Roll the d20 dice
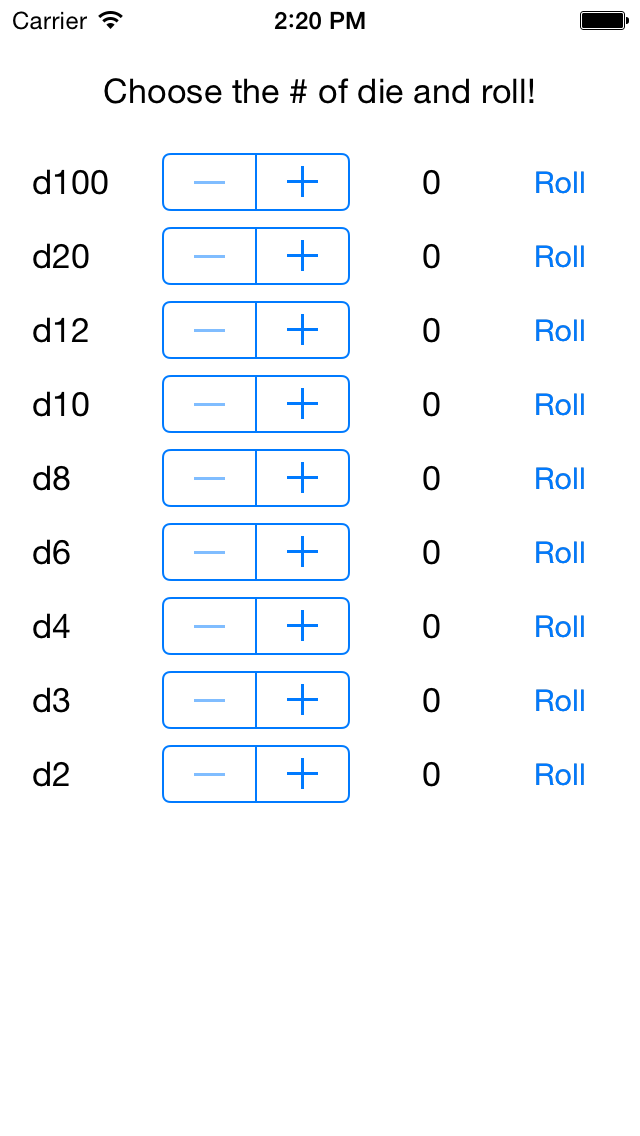640x1136 pixels. coord(560,256)
